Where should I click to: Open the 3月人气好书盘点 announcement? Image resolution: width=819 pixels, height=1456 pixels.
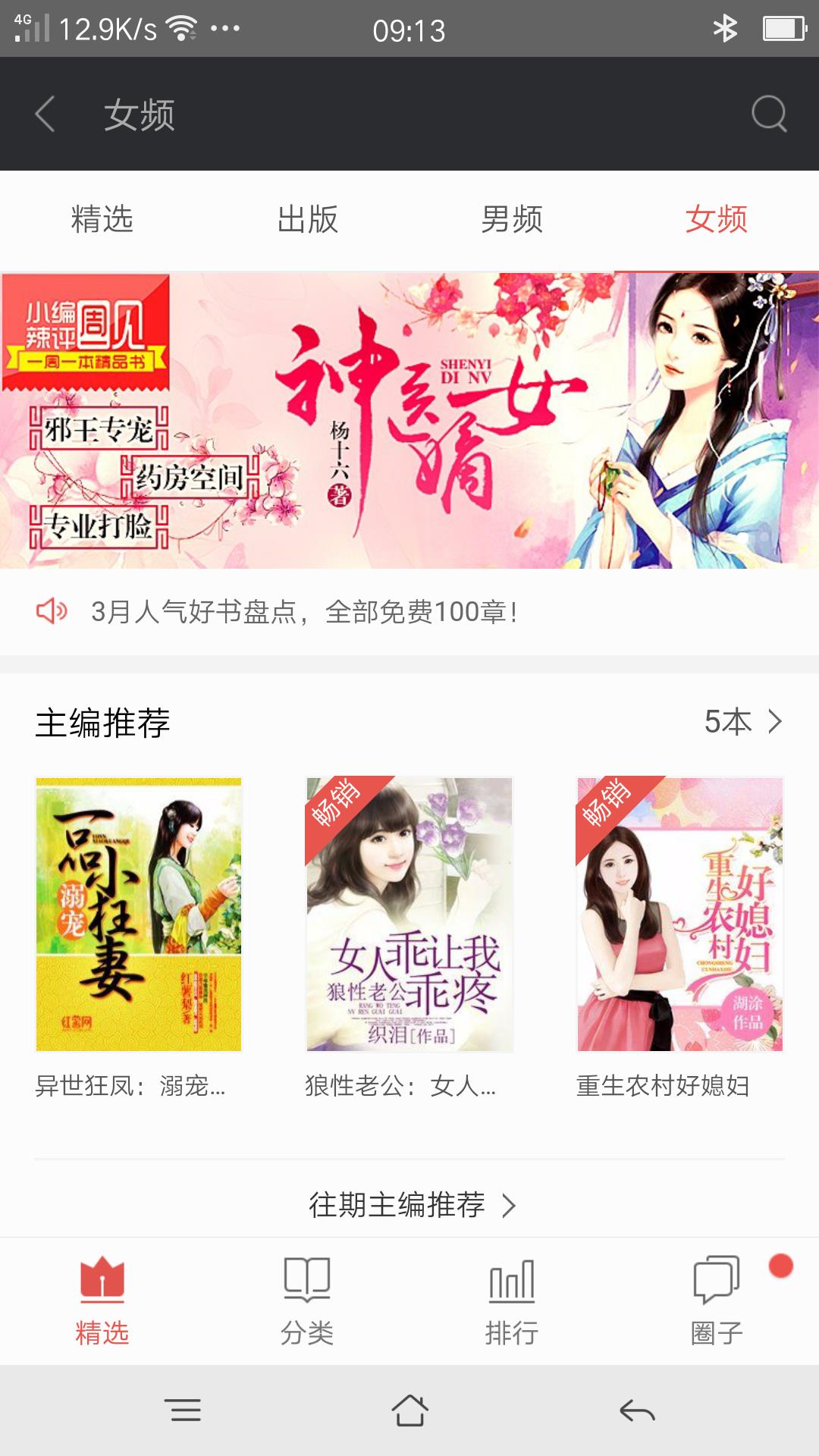(x=303, y=611)
